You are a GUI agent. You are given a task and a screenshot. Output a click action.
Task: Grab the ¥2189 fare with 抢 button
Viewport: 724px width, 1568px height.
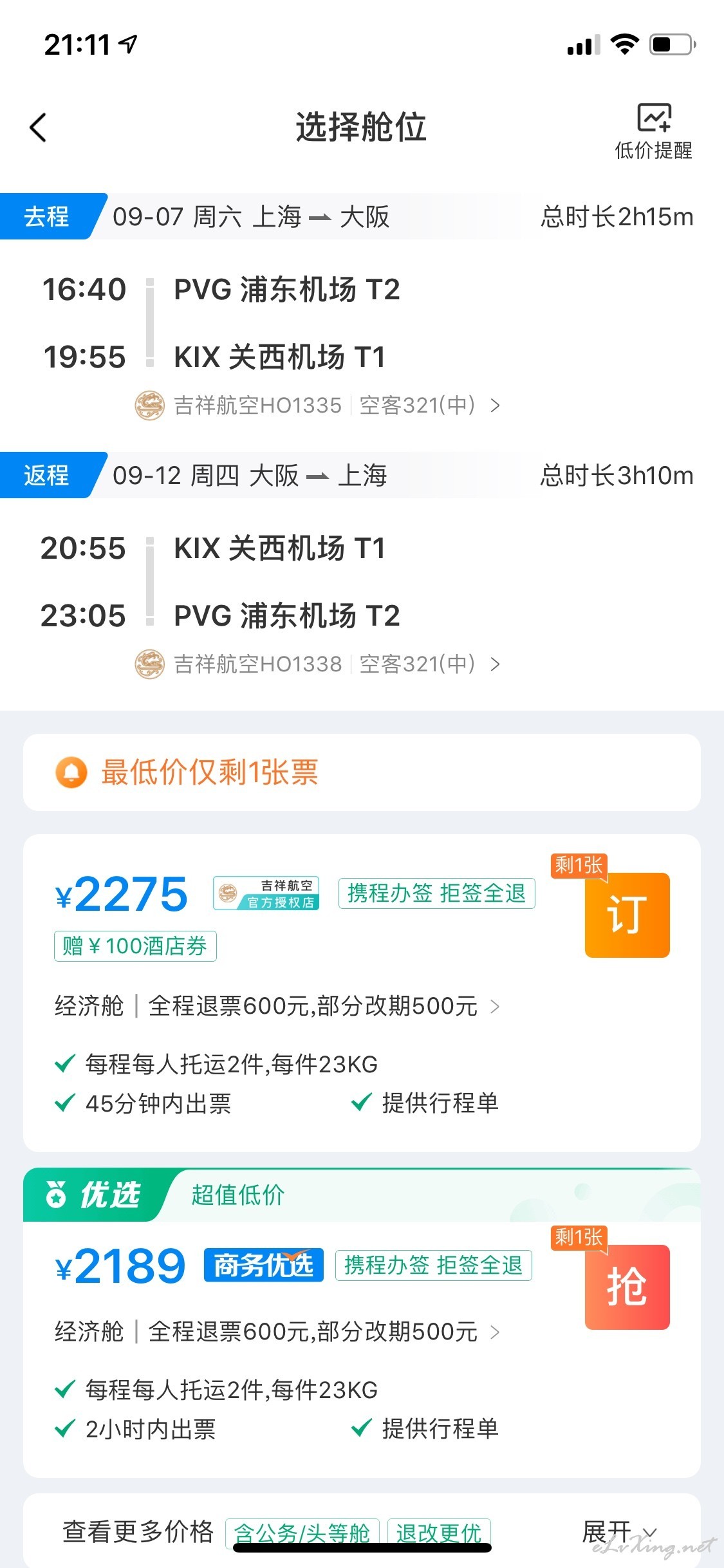(627, 1287)
